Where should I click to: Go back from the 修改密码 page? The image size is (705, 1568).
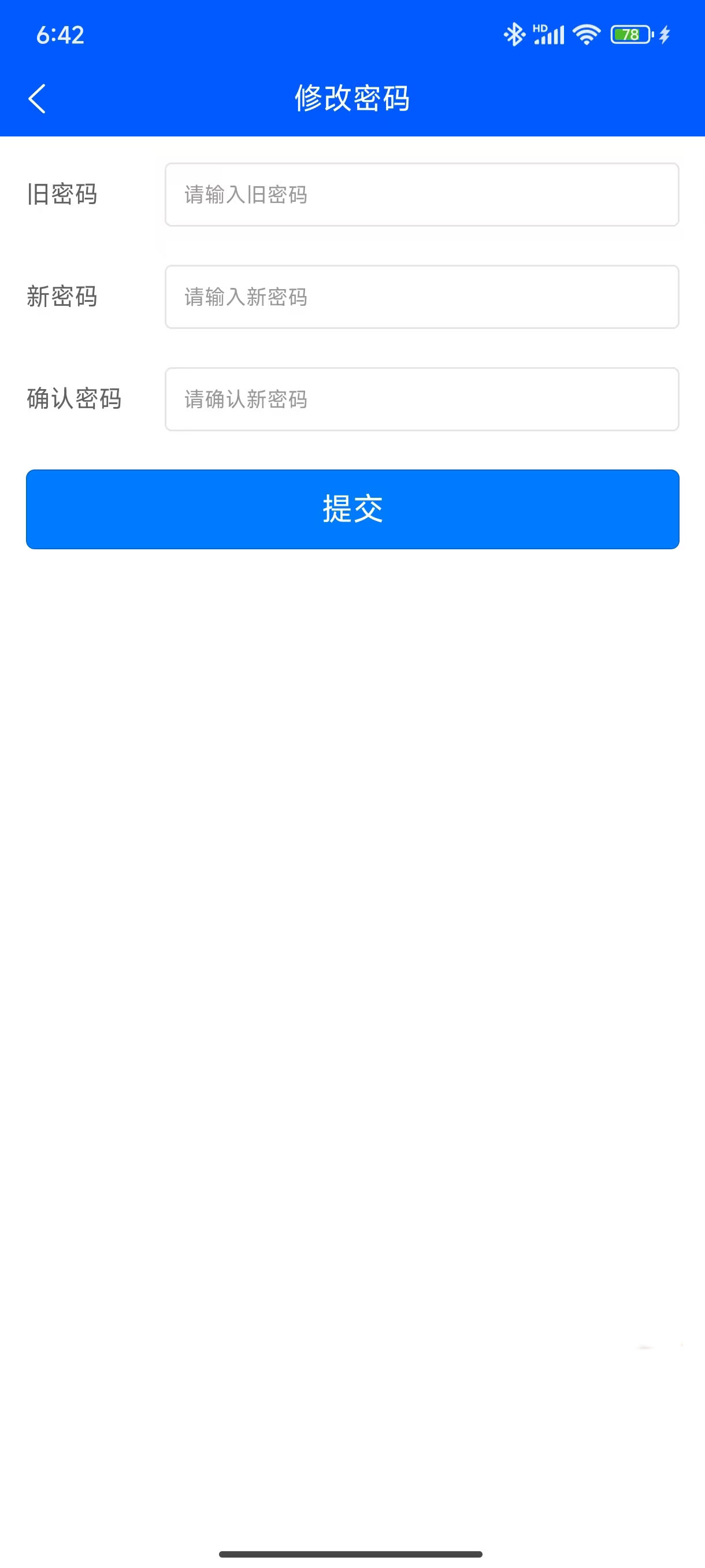click(x=37, y=99)
